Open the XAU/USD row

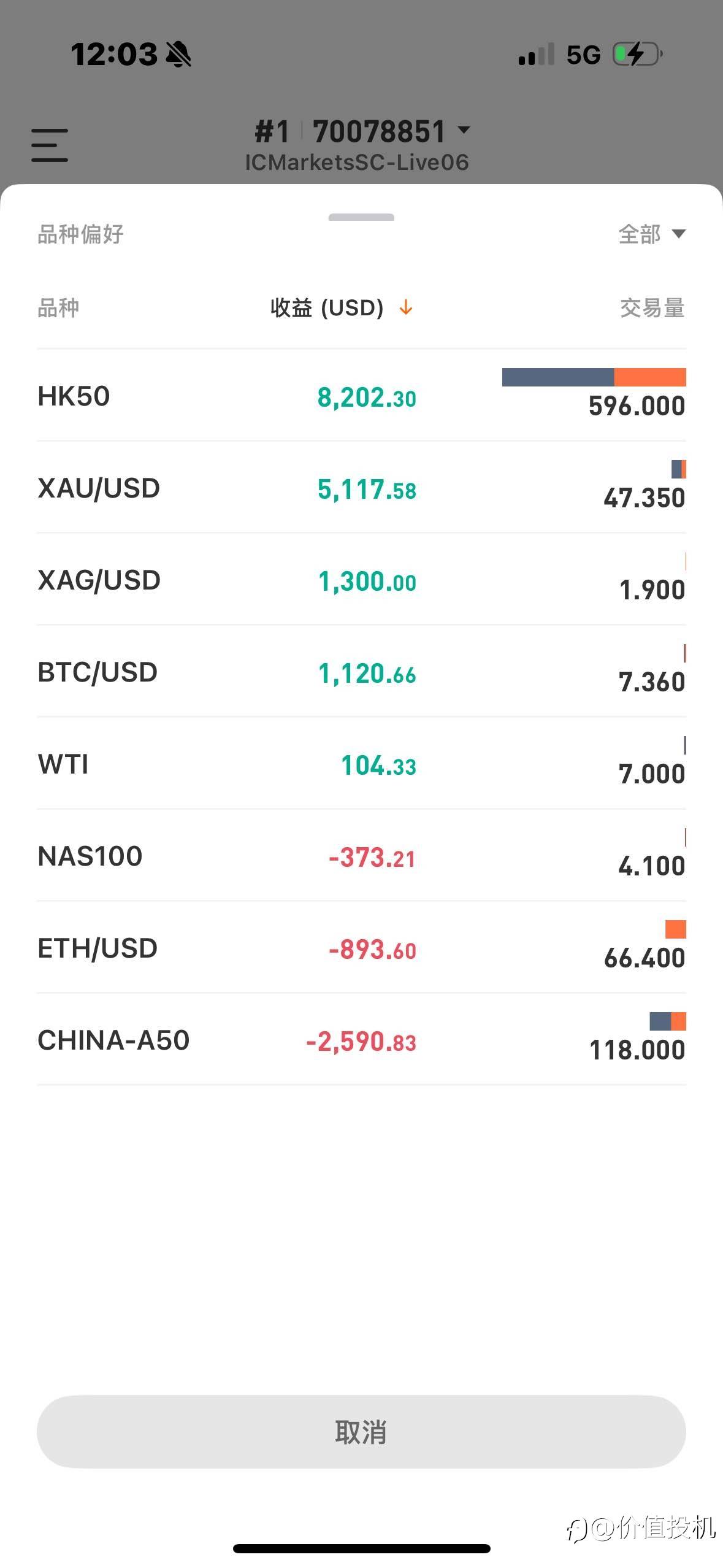(x=361, y=488)
